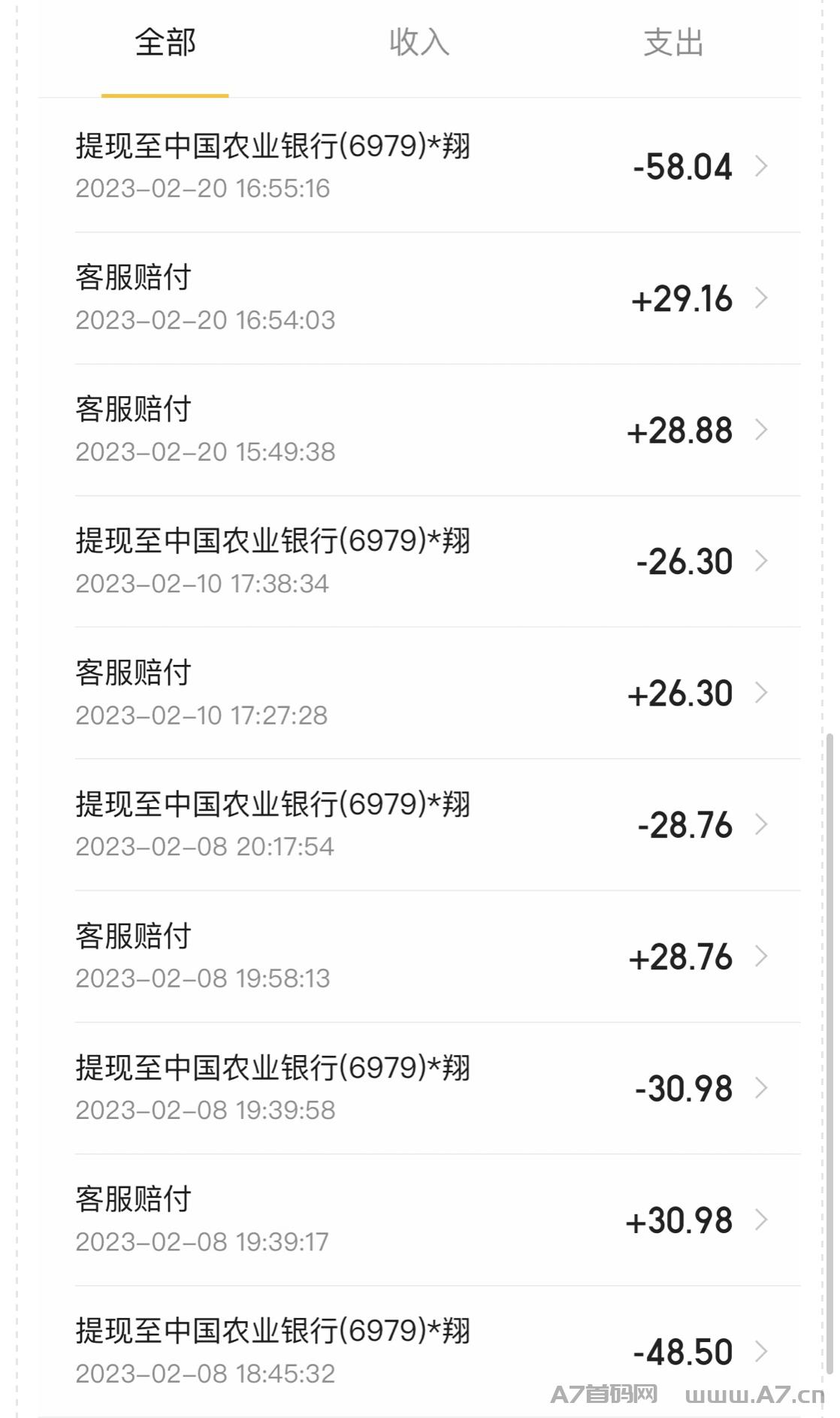
Task: Switch to the 收入 tab
Action: (x=419, y=43)
